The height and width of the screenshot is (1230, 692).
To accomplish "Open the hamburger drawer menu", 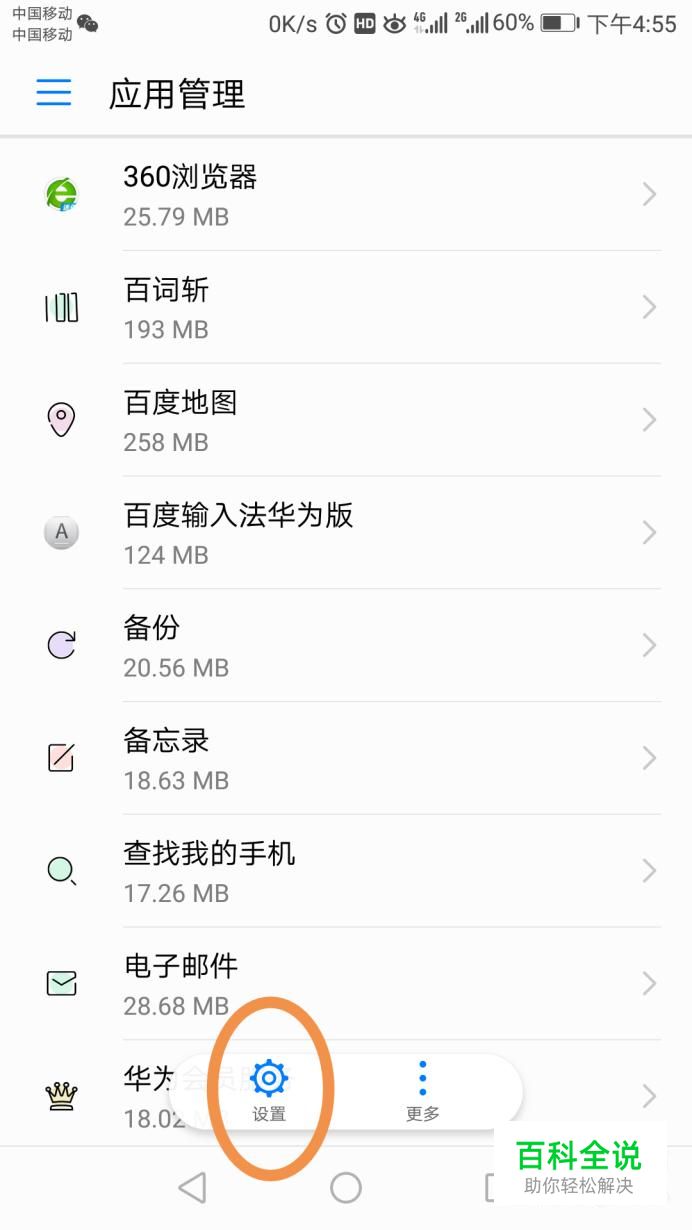I will click(x=54, y=93).
